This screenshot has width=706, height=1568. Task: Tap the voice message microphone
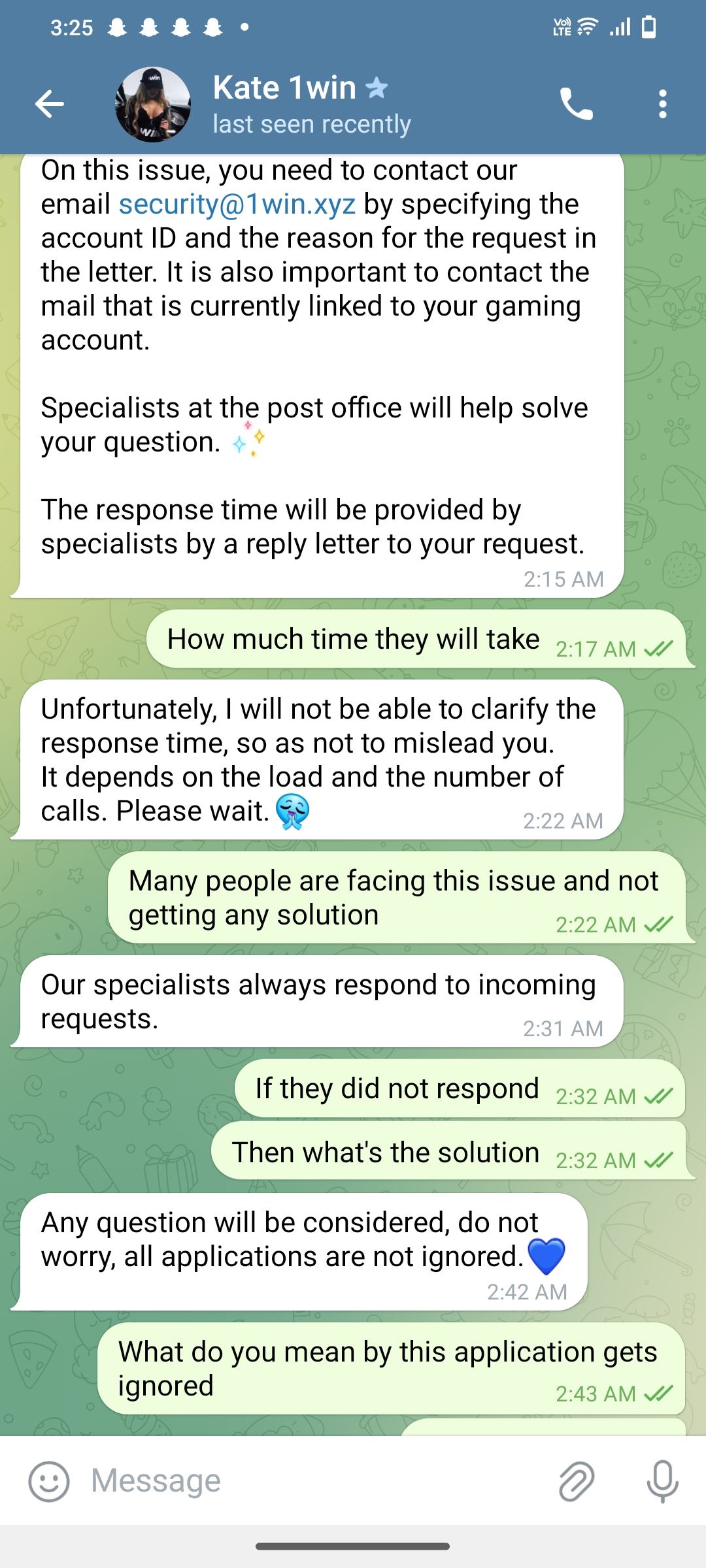click(x=662, y=1480)
